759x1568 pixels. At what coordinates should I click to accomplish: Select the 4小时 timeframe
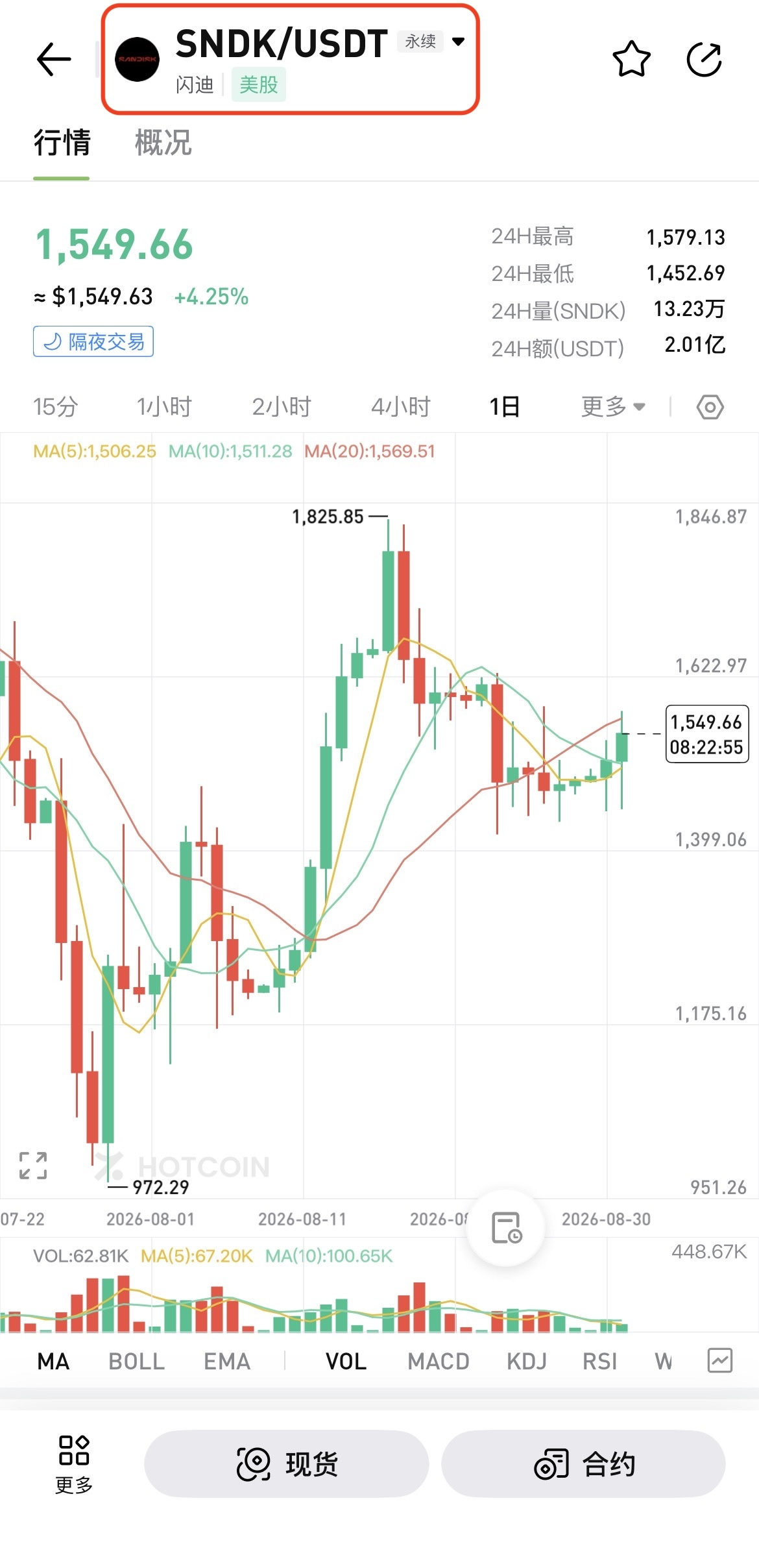coord(401,407)
